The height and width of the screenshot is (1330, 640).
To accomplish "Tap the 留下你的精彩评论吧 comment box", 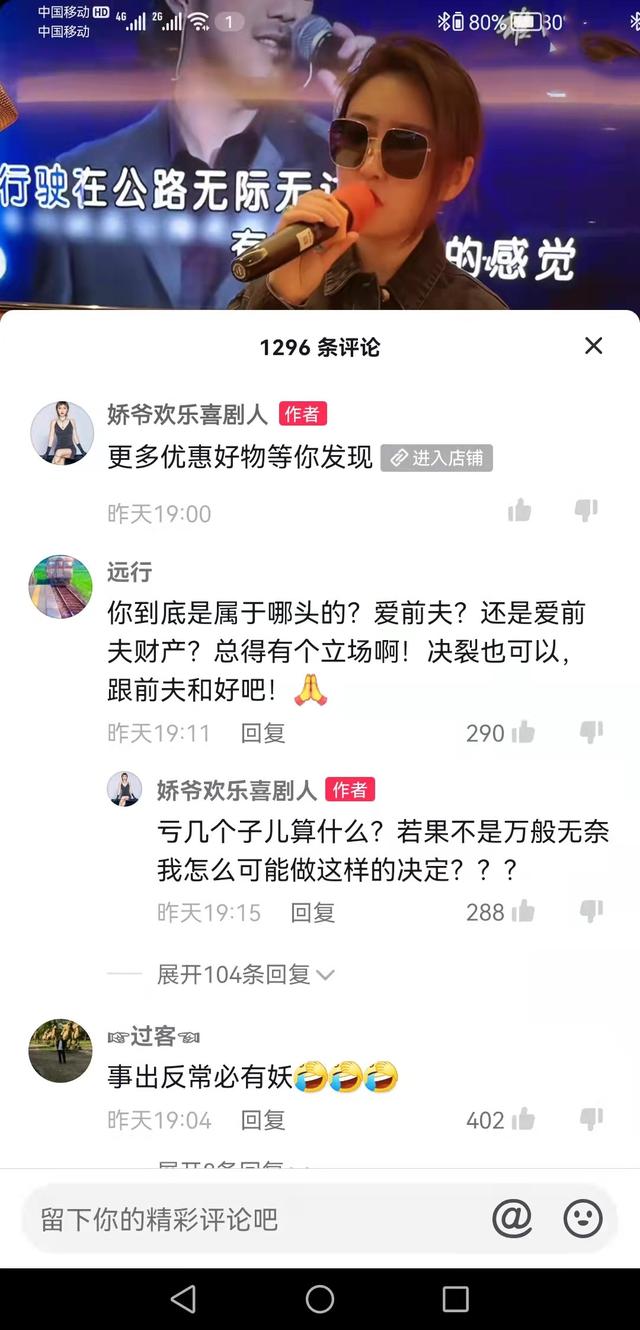I will coord(250,1219).
